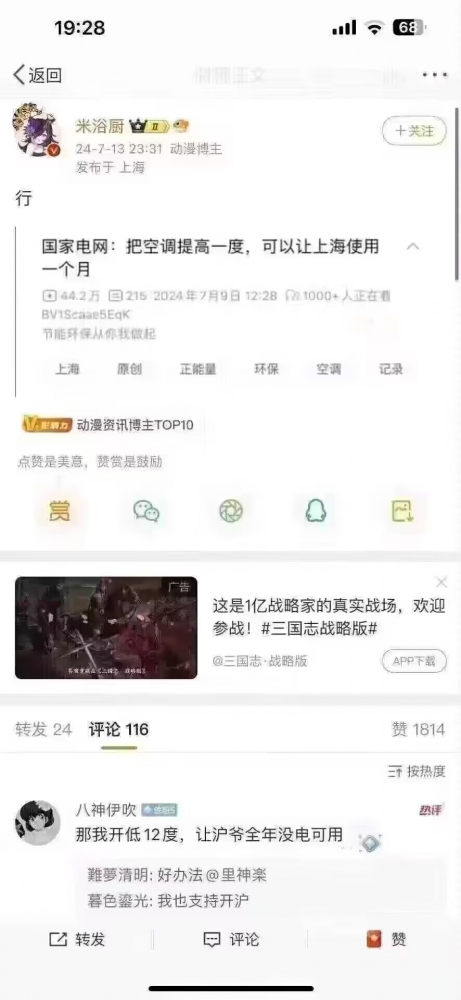Tap 评论 in the bottom bar

point(231,939)
